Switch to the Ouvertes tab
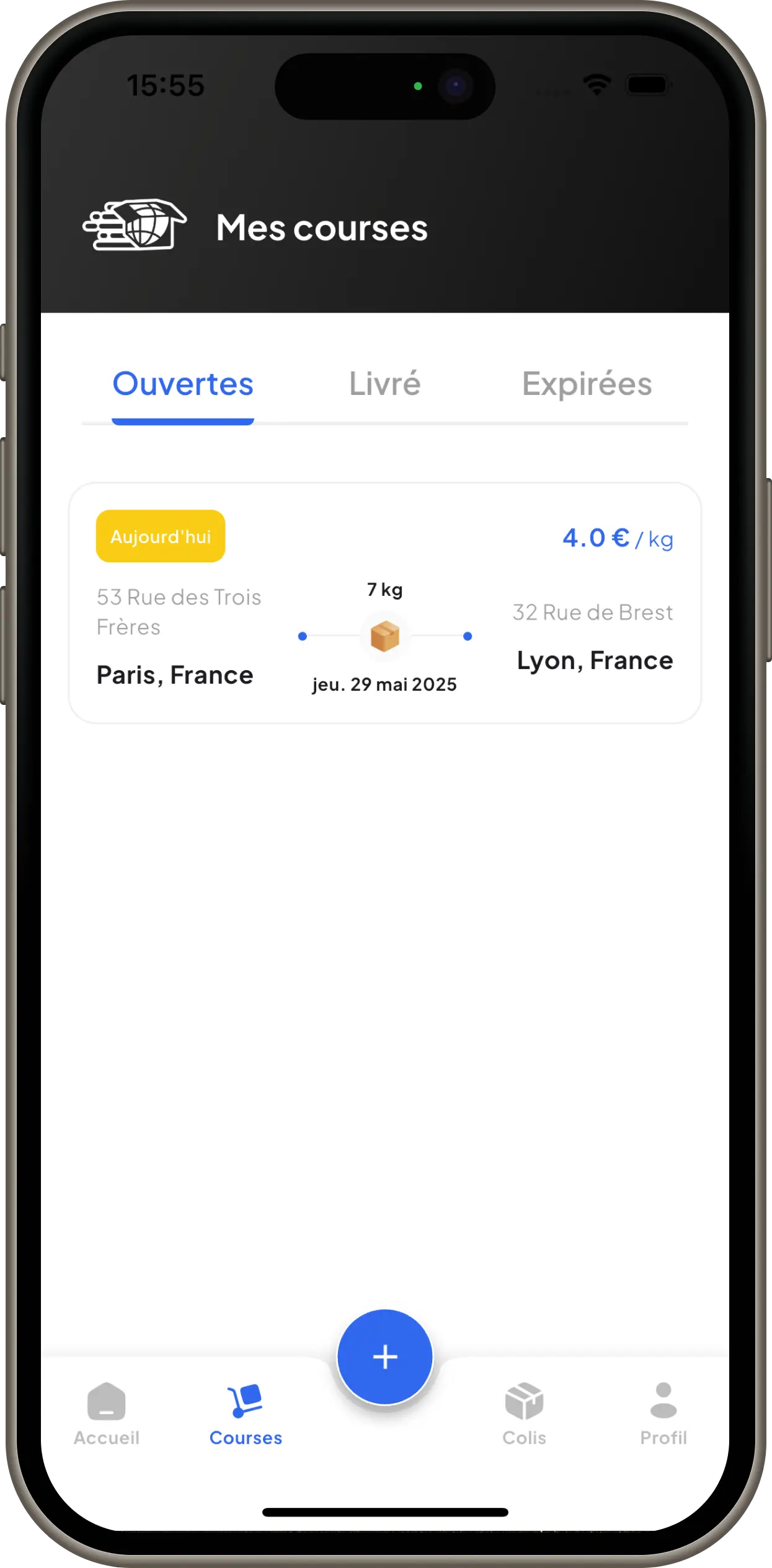This screenshot has width=772, height=1568. pos(183,384)
